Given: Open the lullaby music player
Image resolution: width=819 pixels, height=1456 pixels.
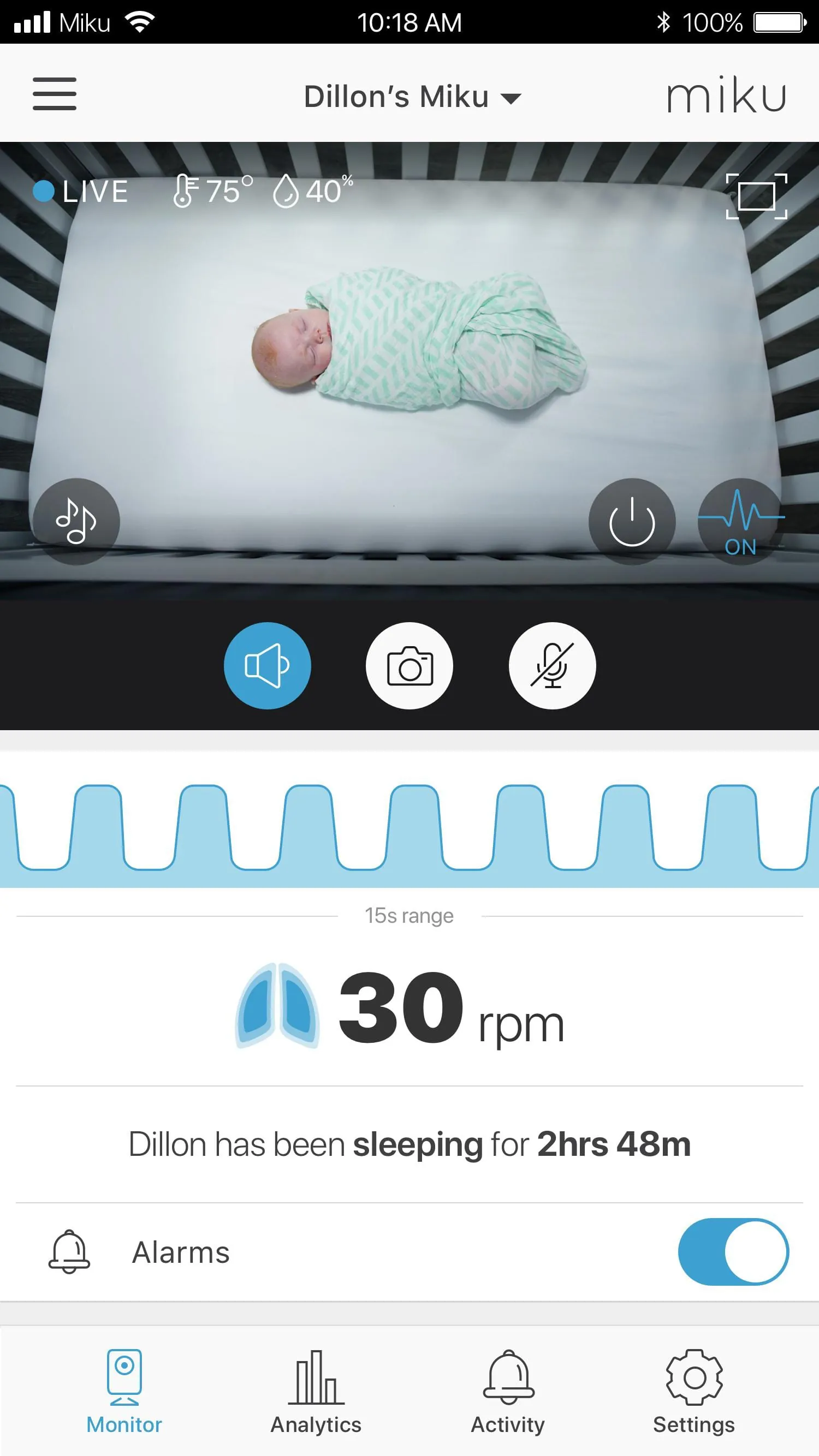Looking at the screenshot, I should click(x=76, y=521).
